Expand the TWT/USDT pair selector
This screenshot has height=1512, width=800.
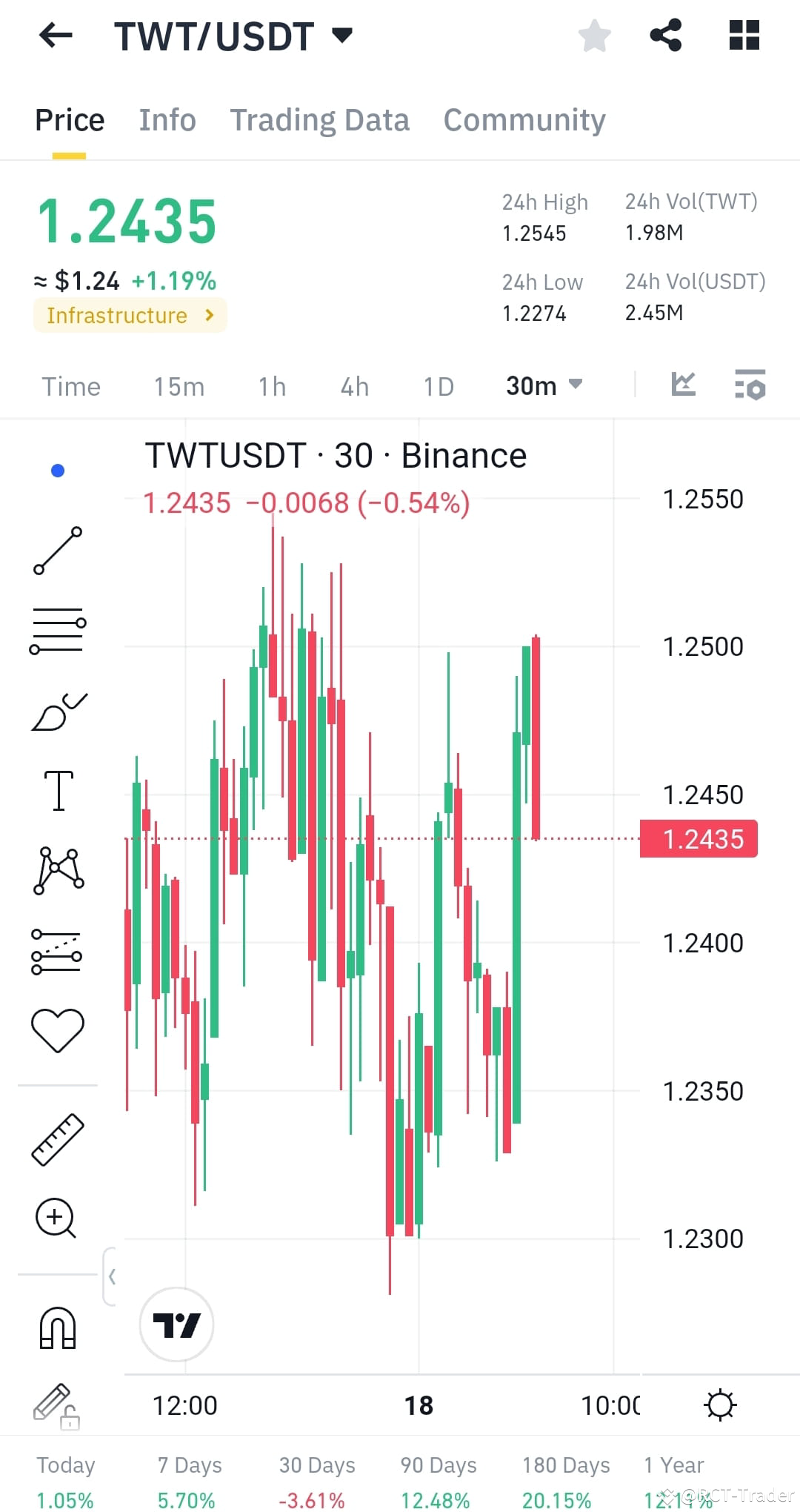pyautogui.click(x=341, y=35)
